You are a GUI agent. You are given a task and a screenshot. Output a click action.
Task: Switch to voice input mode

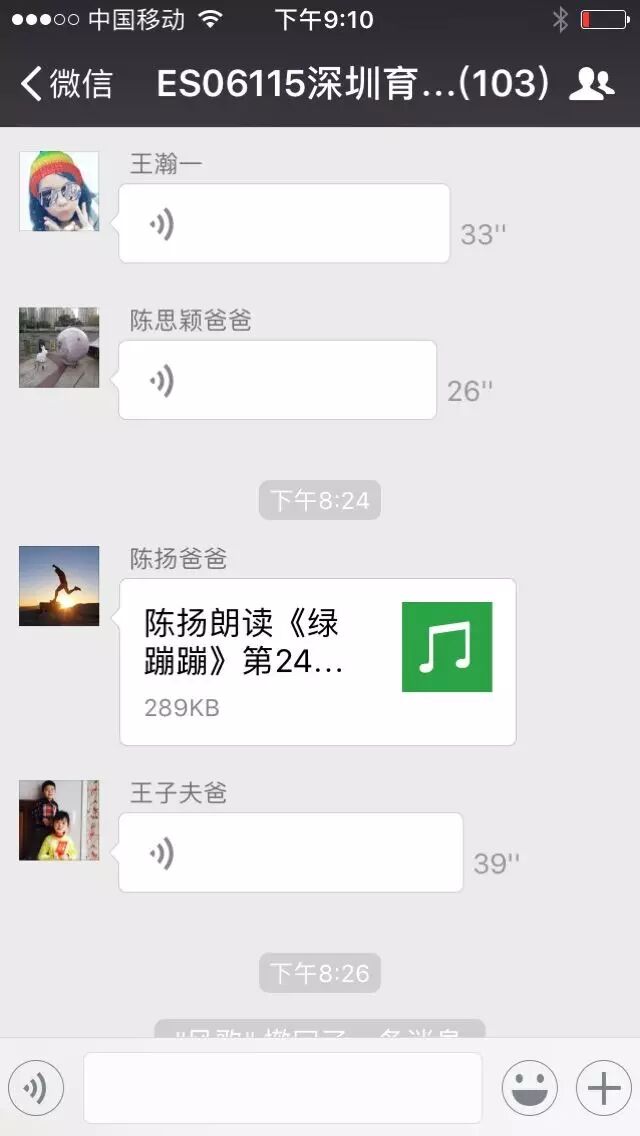(x=36, y=1088)
